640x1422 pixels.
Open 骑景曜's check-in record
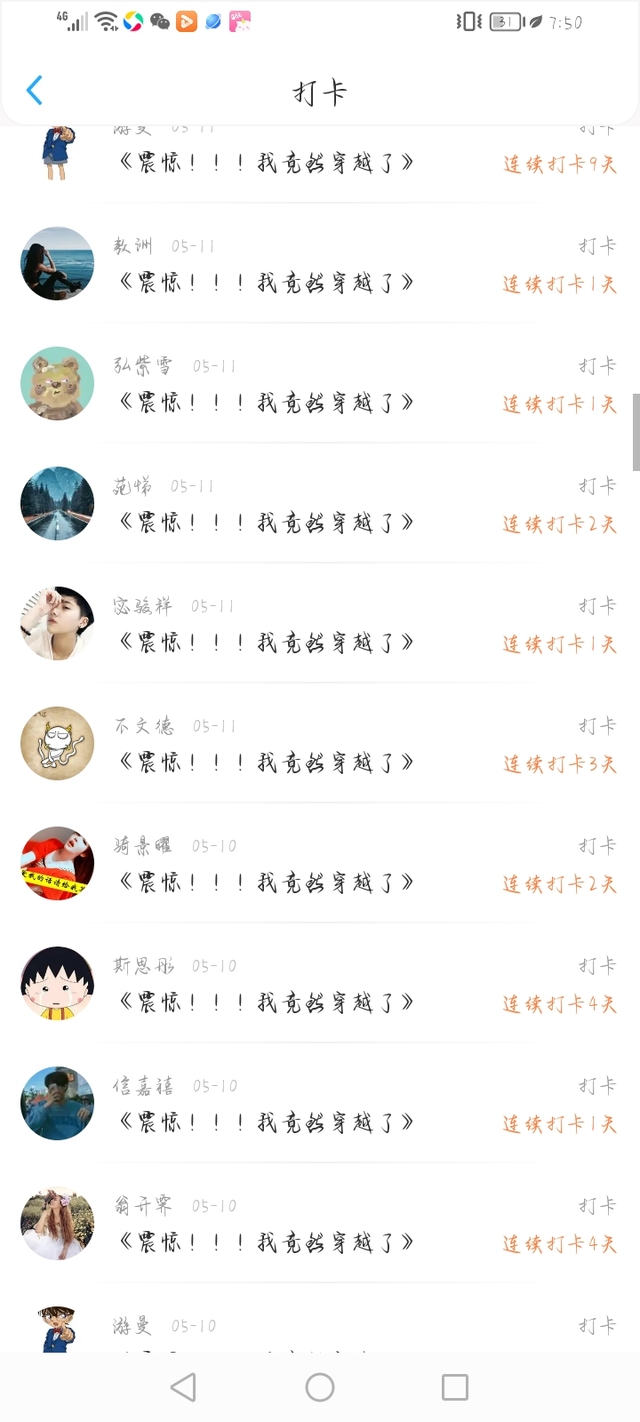tap(320, 865)
